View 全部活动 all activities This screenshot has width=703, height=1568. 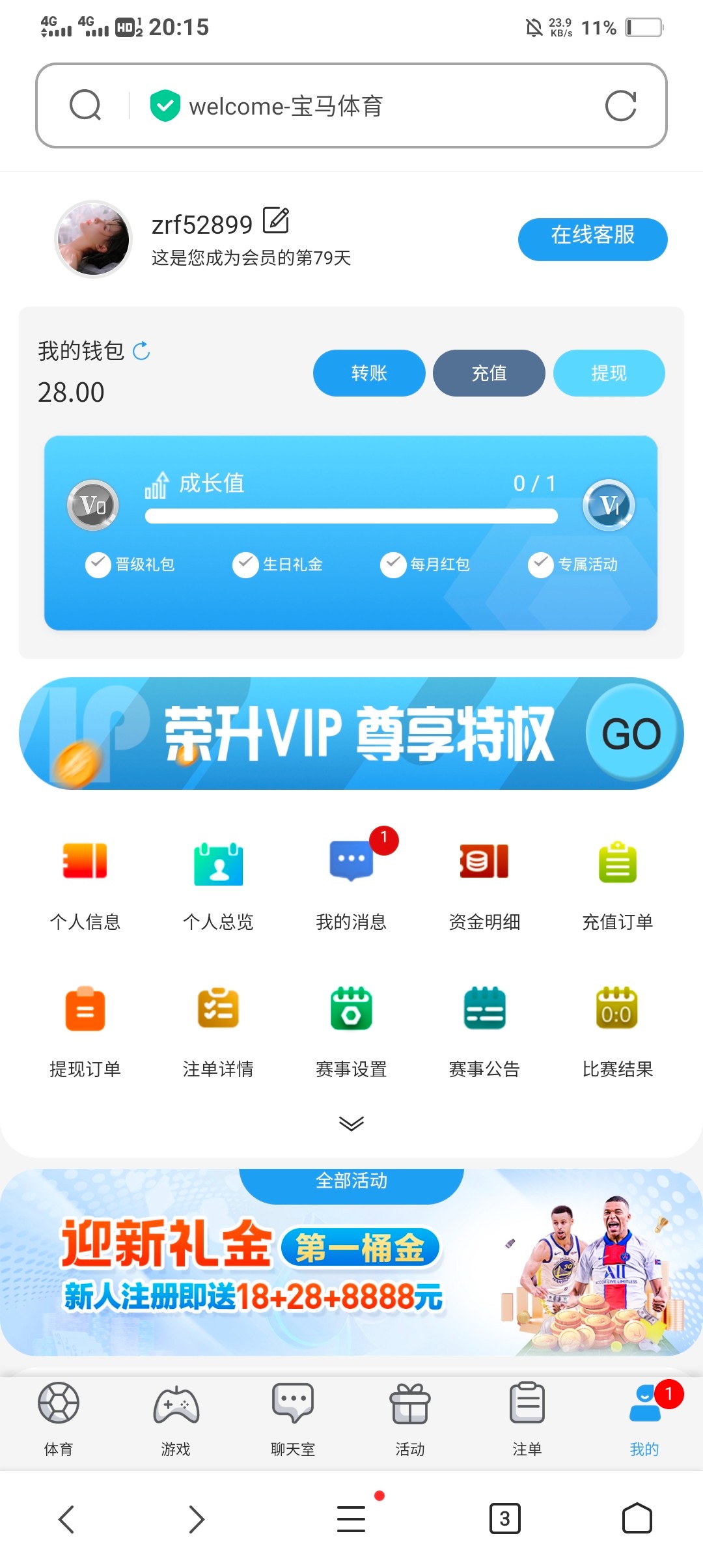351,1181
